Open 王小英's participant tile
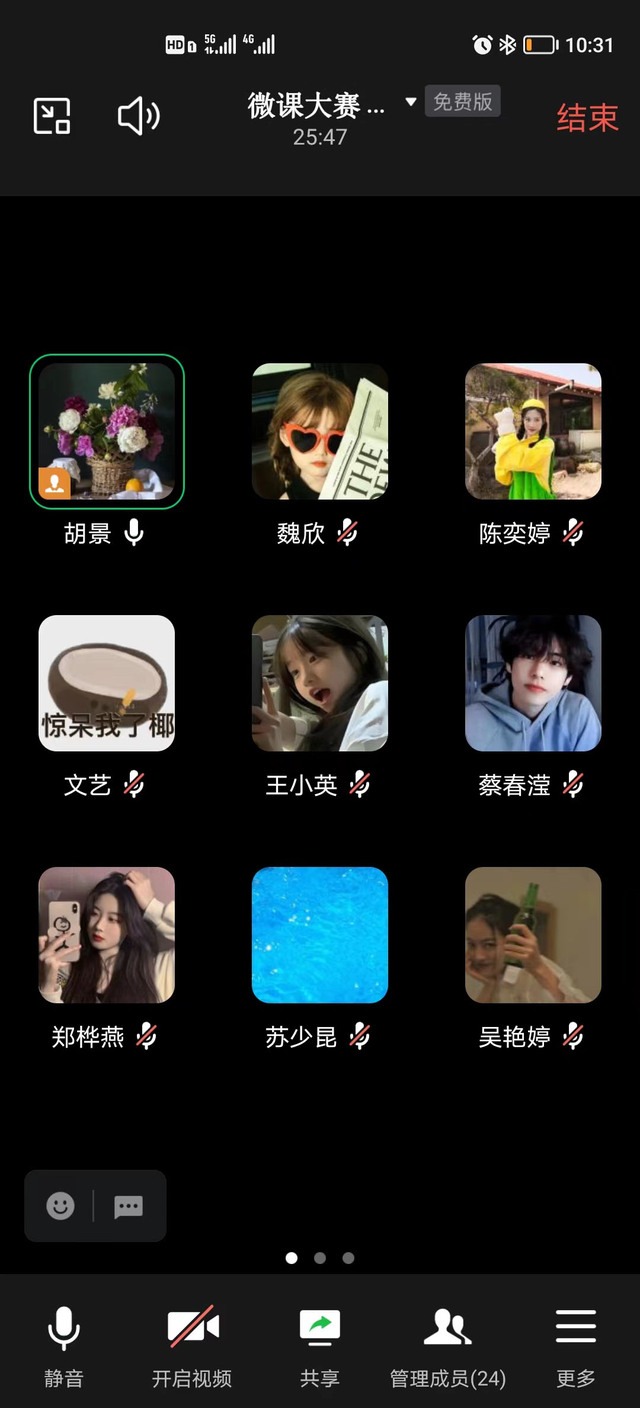The width and height of the screenshot is (640, 1408). 320,683
